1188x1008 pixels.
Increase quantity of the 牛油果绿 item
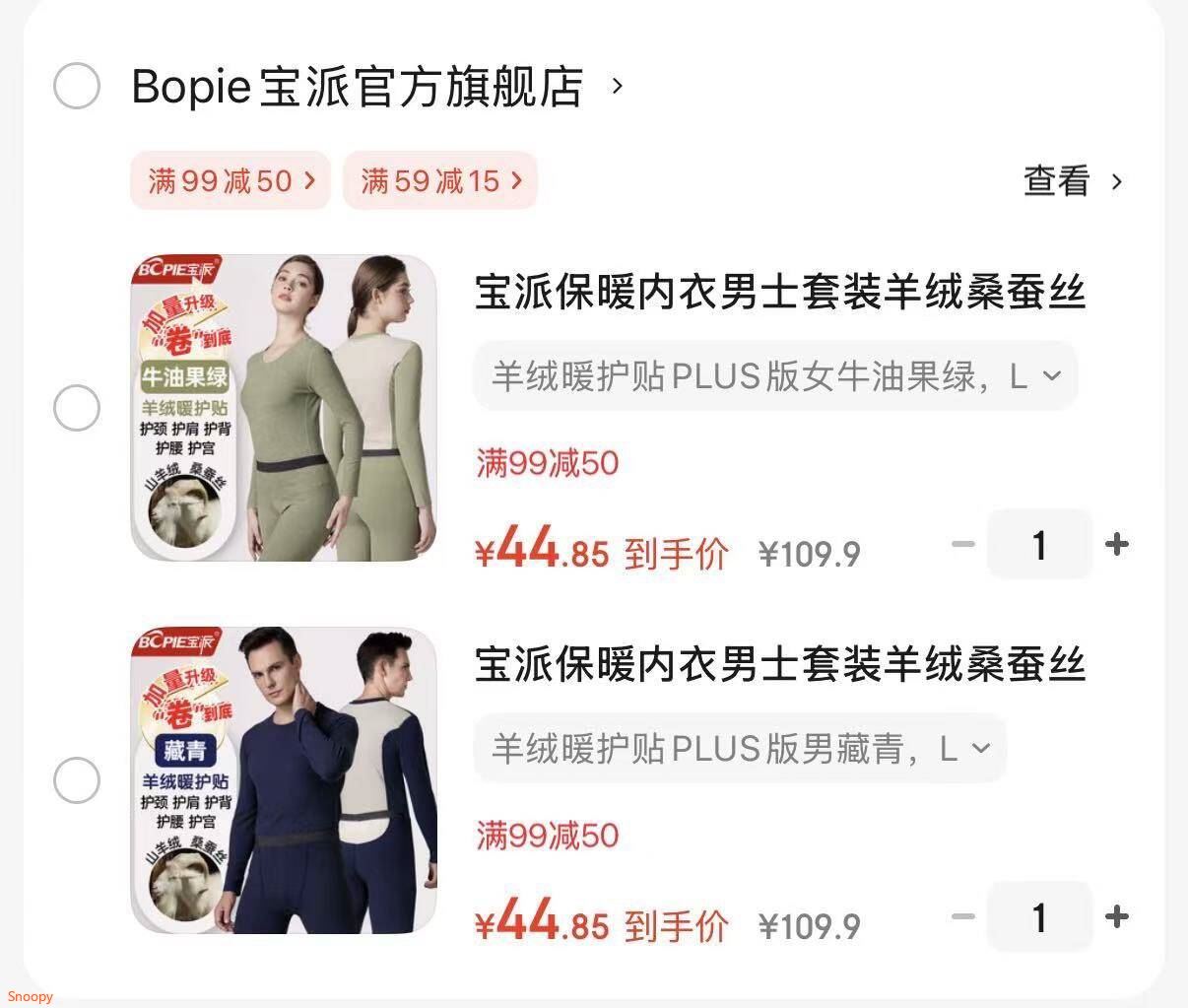1117,544
